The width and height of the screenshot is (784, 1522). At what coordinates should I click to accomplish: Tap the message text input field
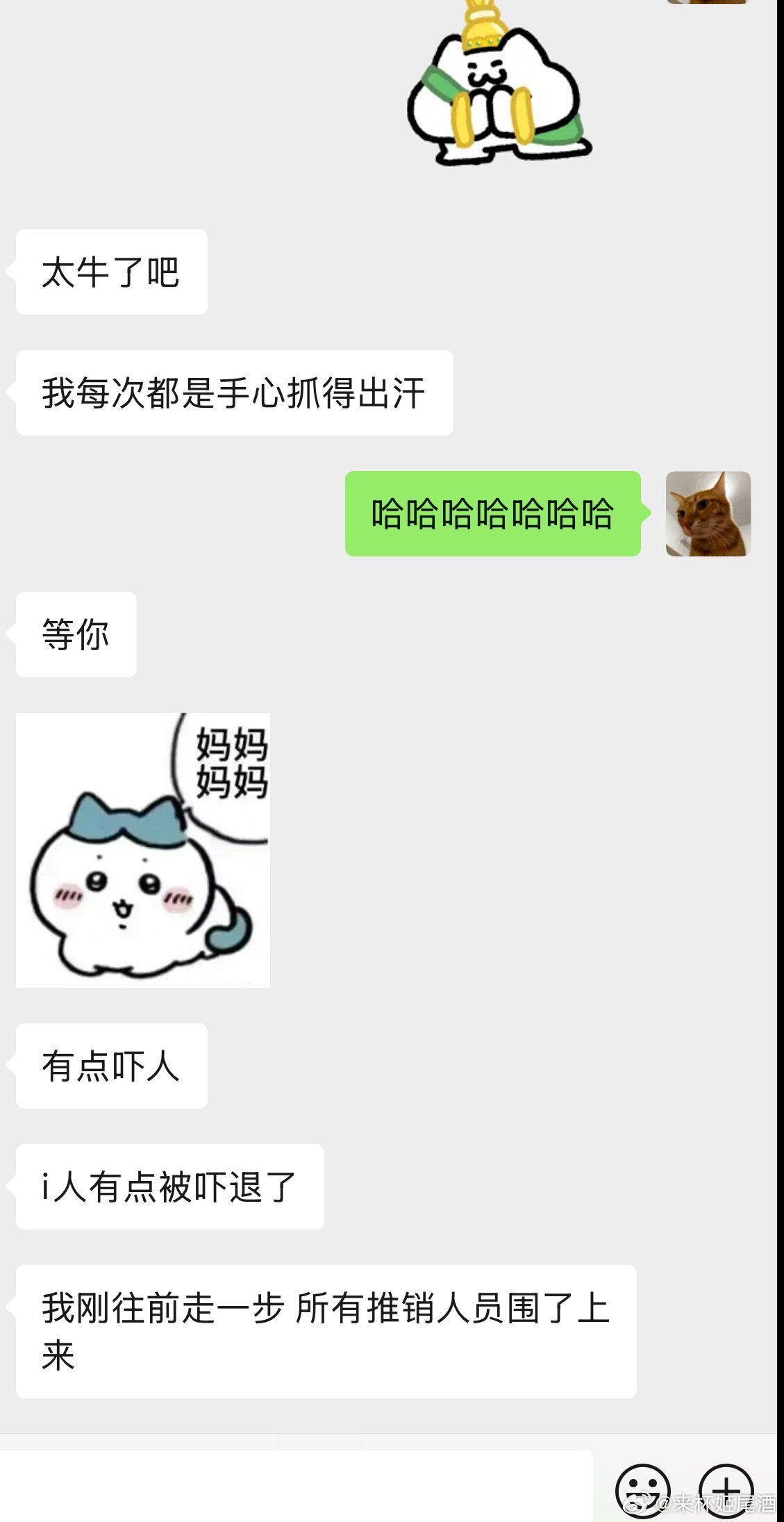[295, 1487]
